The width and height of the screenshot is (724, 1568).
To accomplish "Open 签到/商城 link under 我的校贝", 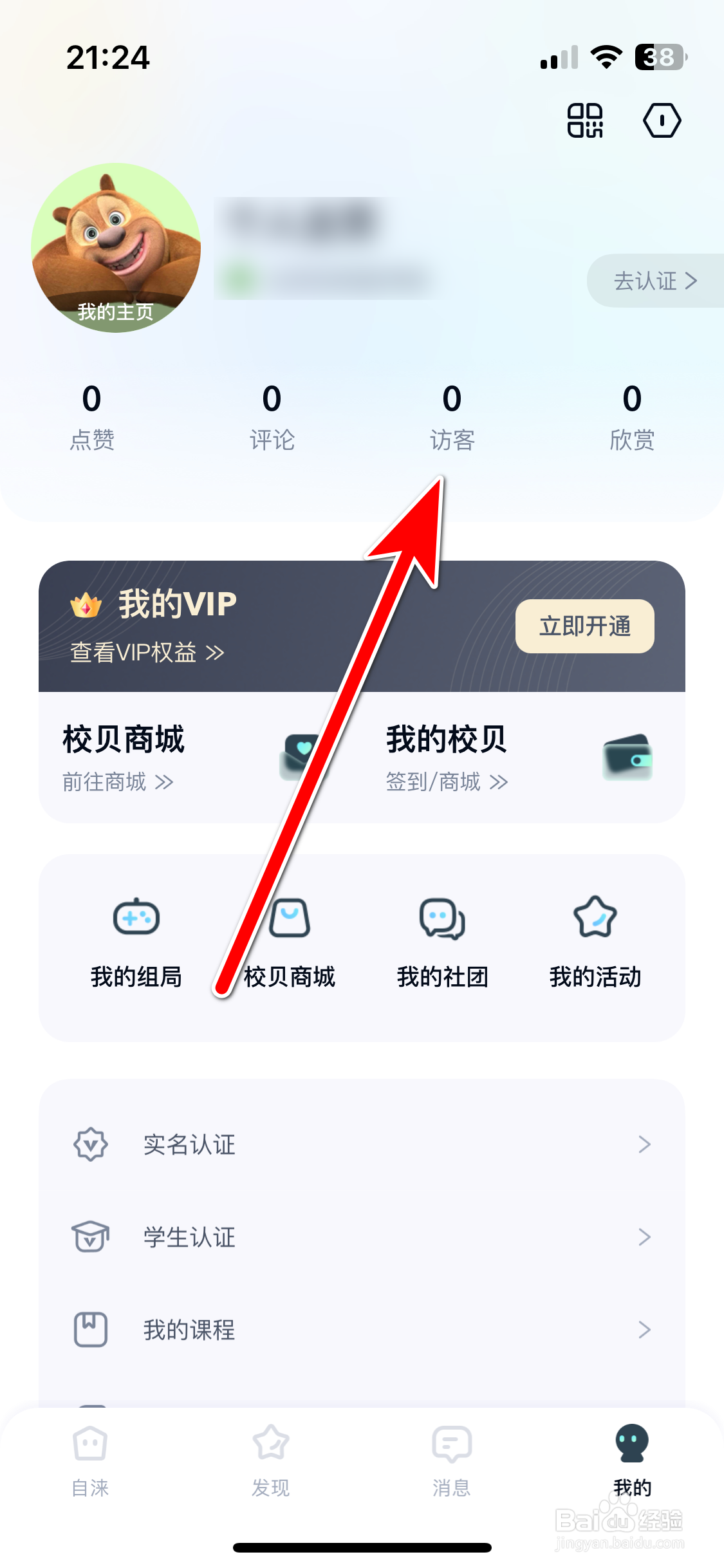I will (444, 781).
